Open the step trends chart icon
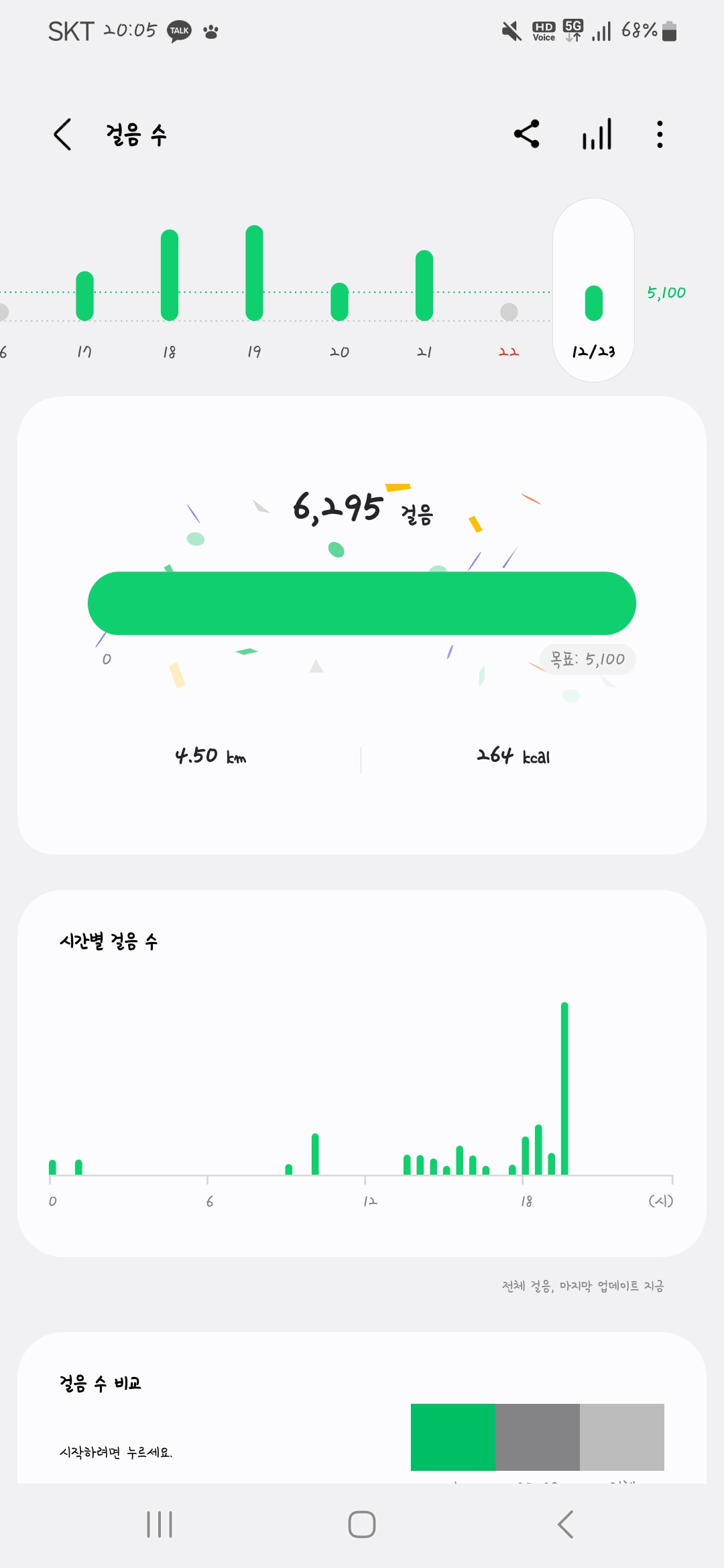Viewport: 724px width, 1568px height. coord(597,134)
